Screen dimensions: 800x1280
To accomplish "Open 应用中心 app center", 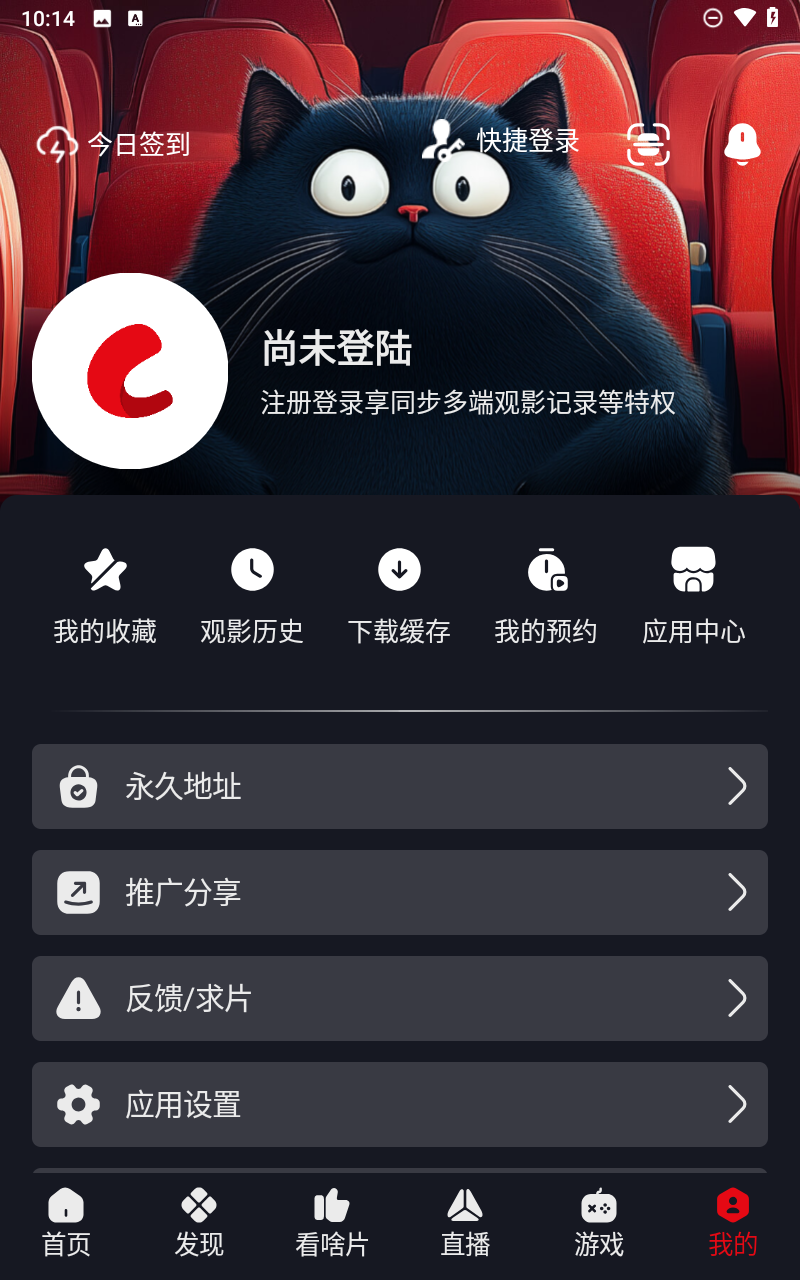I will click(693, 596).
